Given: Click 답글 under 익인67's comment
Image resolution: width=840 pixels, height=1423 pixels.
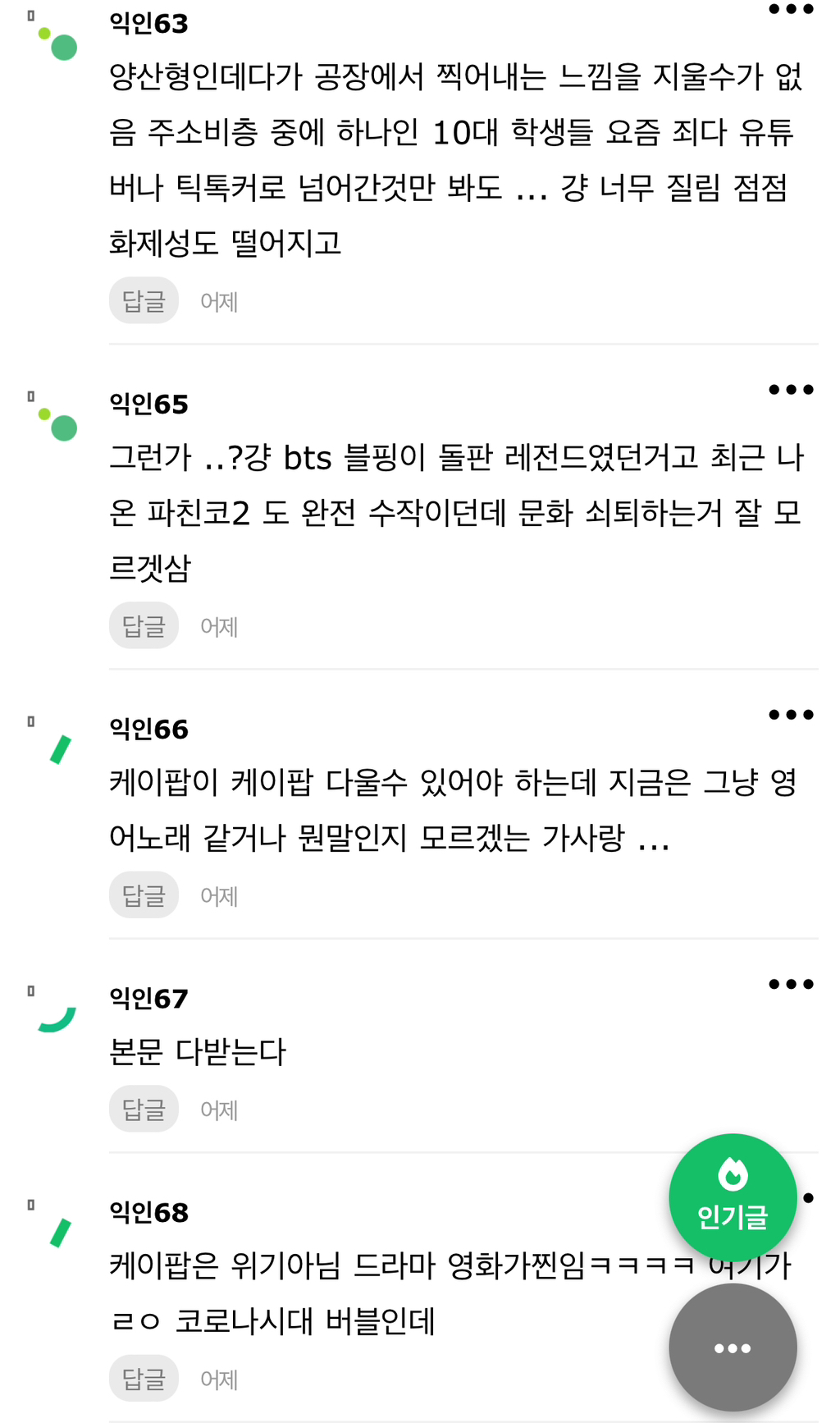Looking at the screenshot, I should pos(144,1109).
